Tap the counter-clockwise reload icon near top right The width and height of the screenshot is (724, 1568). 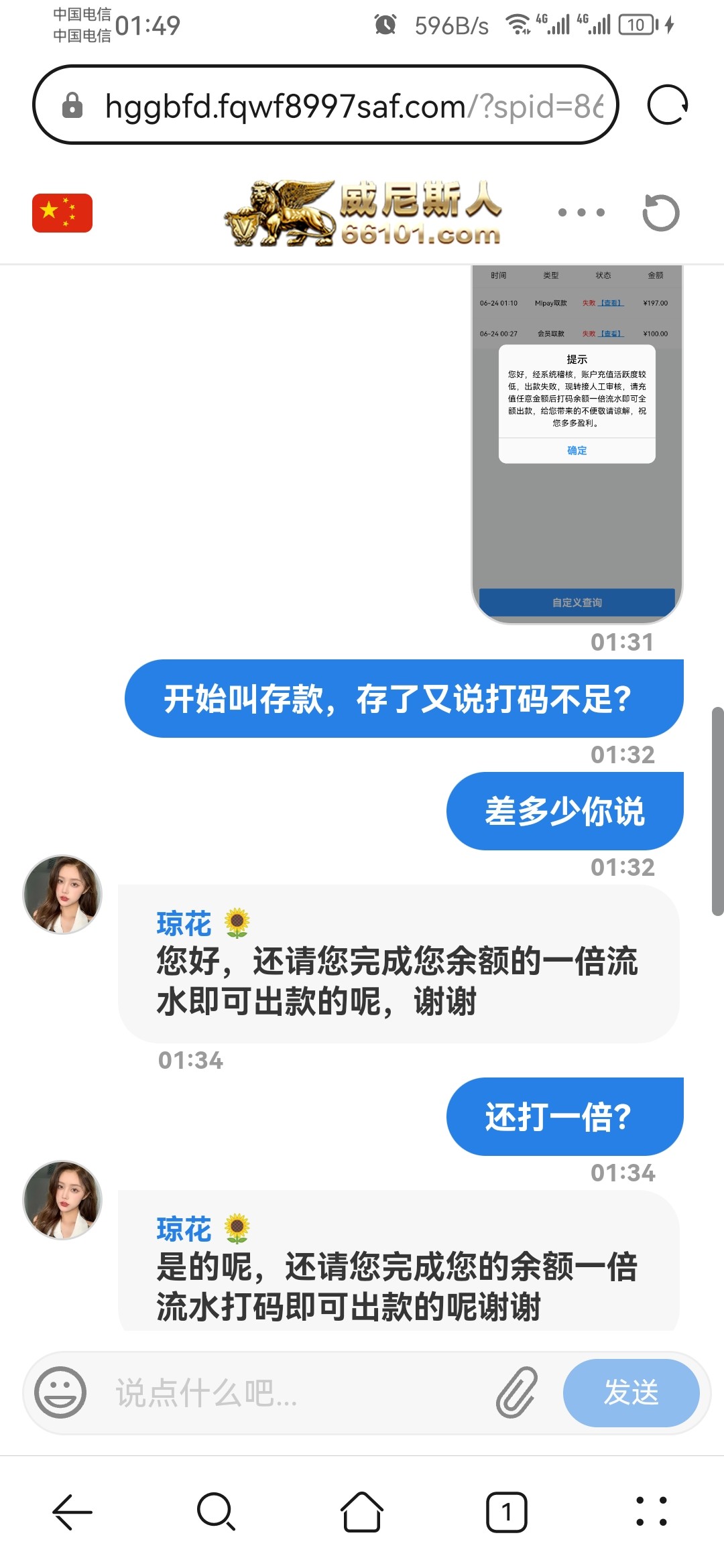pyautogui.click(x=662, y=212)
